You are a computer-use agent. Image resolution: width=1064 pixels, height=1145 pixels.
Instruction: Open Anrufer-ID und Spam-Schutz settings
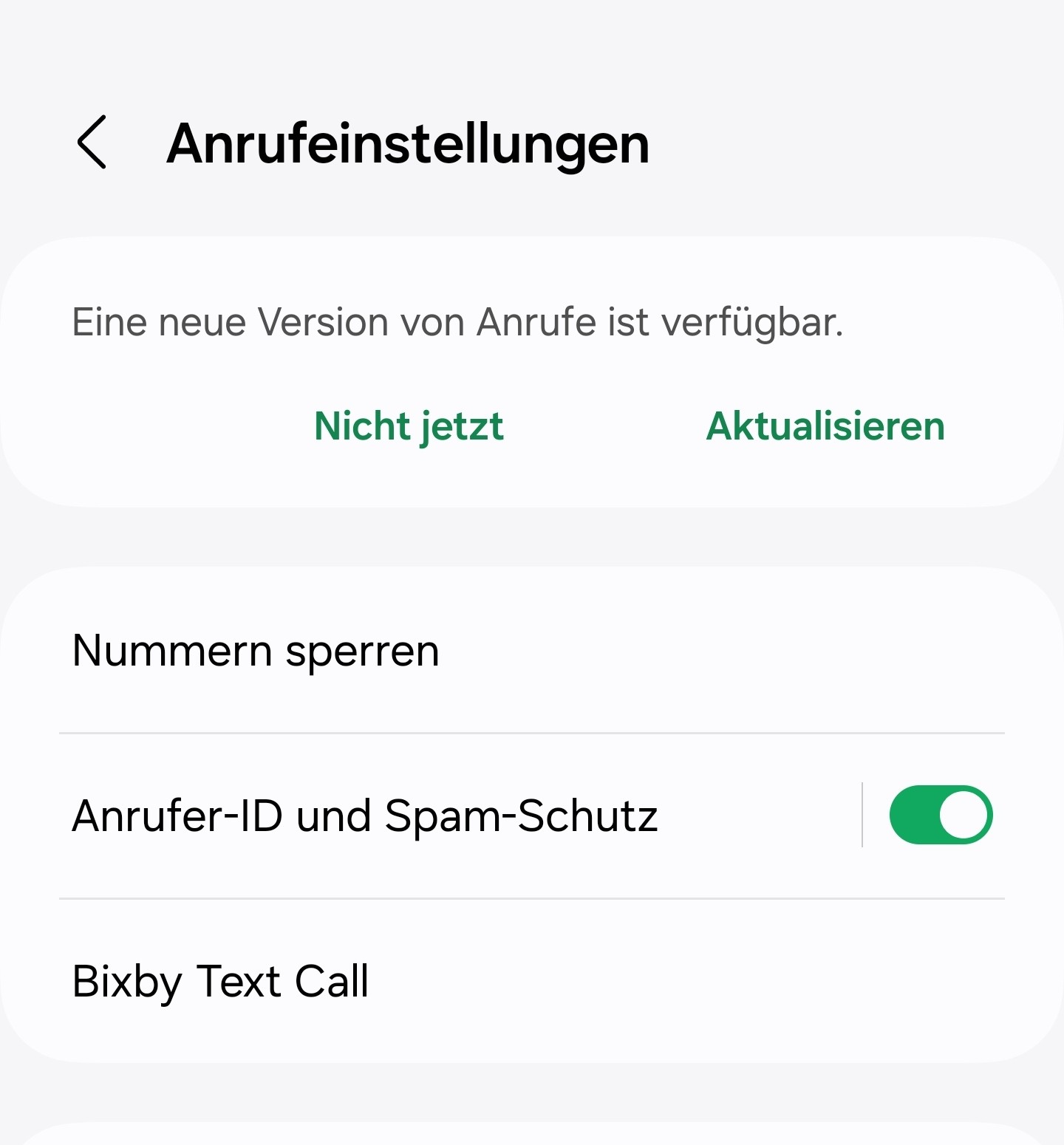click(x=365, y=816)
